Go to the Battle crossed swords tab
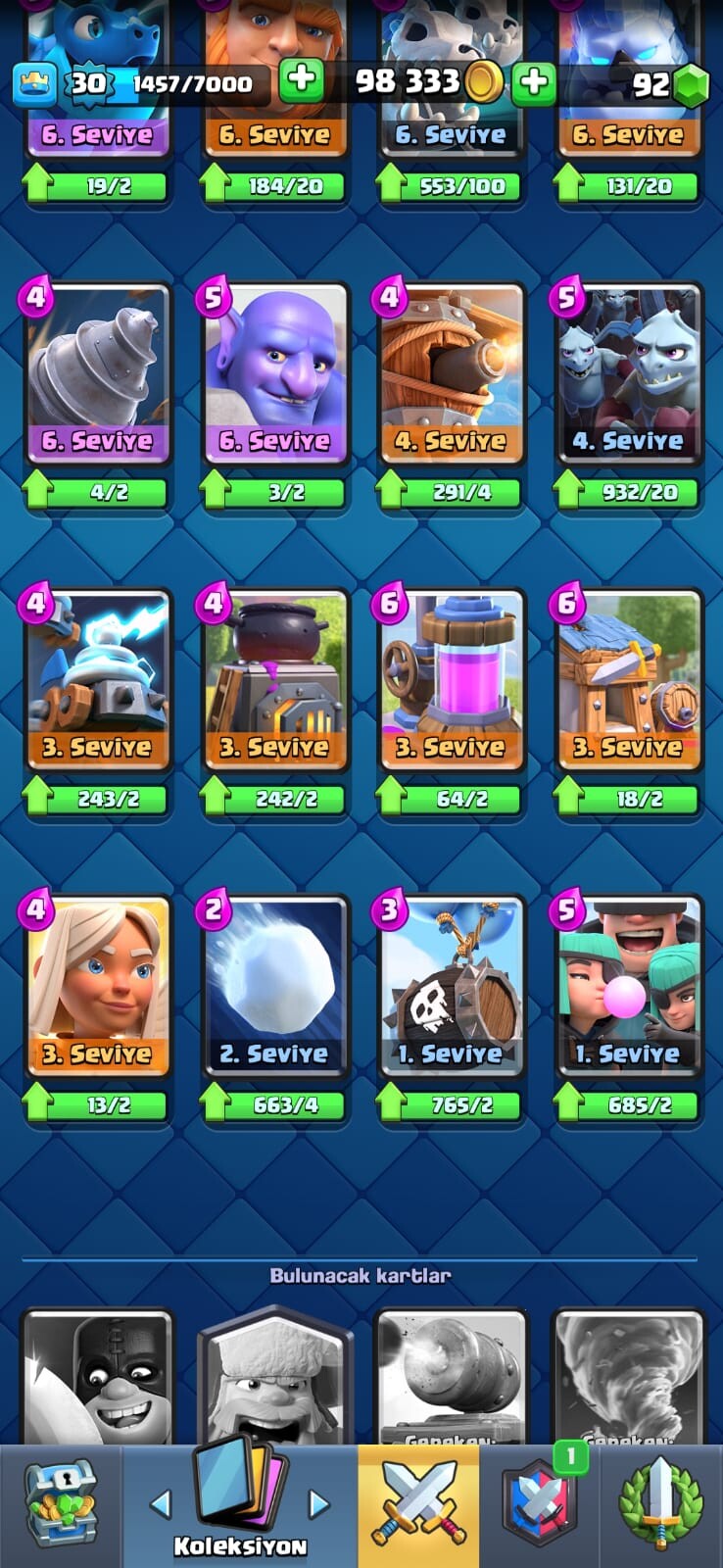This screenshot has width=723, height=1568. [x=419, y=1506]
